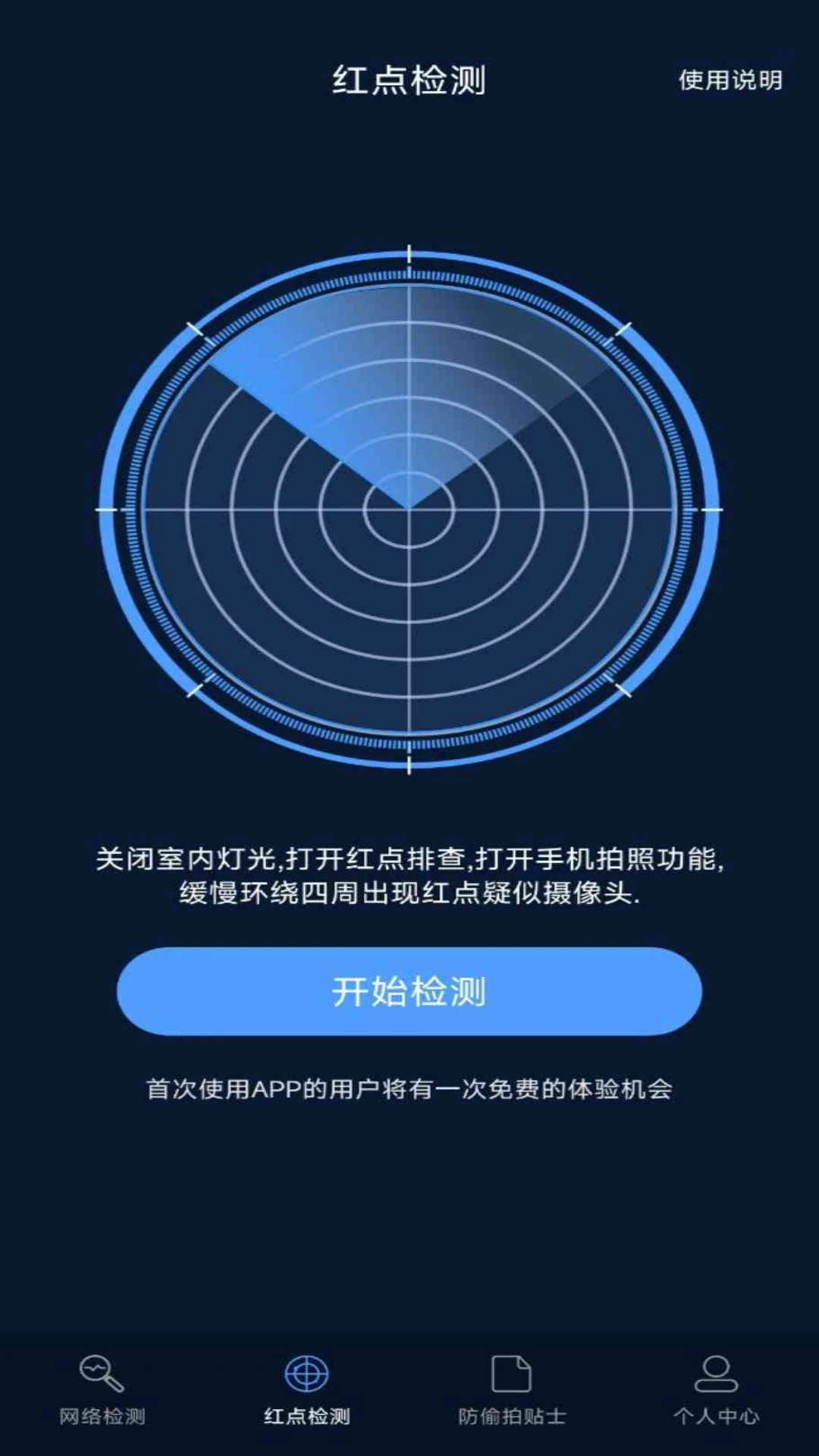Tap the radar scanner graphic
819x1456 pixels.
[409, 508]
